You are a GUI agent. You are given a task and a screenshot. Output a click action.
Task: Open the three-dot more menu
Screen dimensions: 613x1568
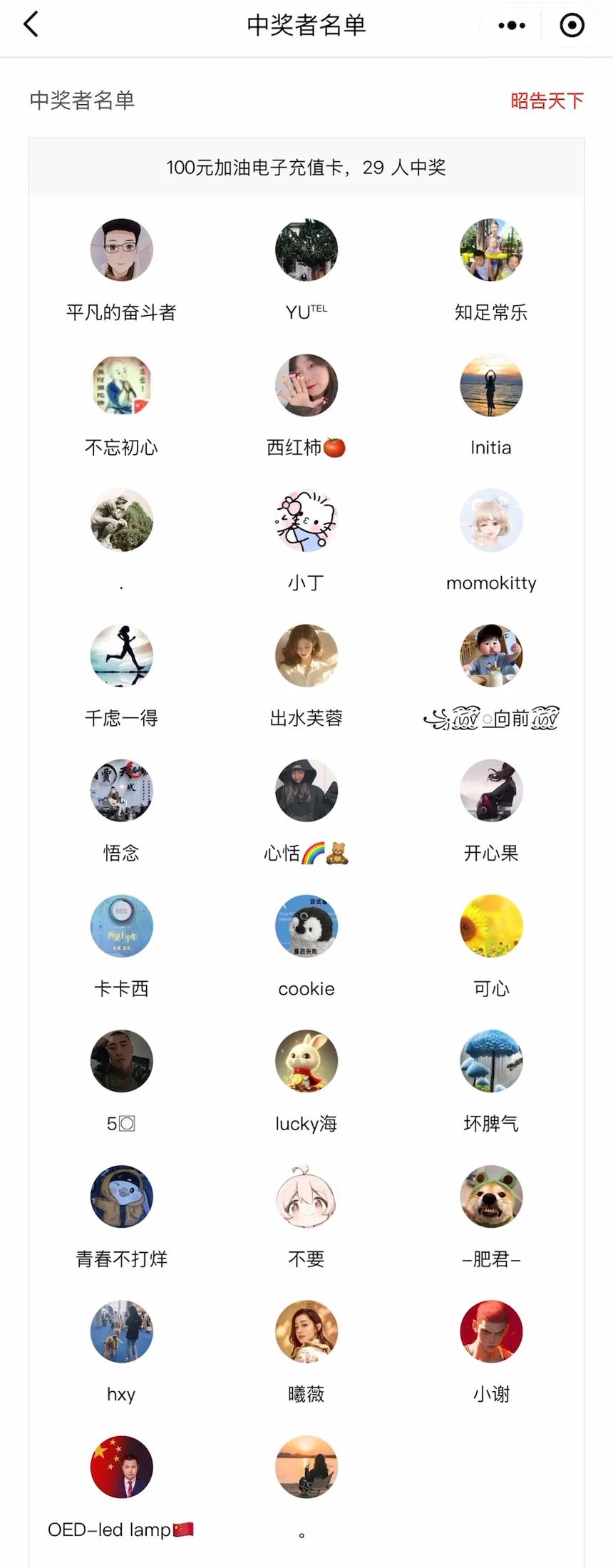coord(512,26)
